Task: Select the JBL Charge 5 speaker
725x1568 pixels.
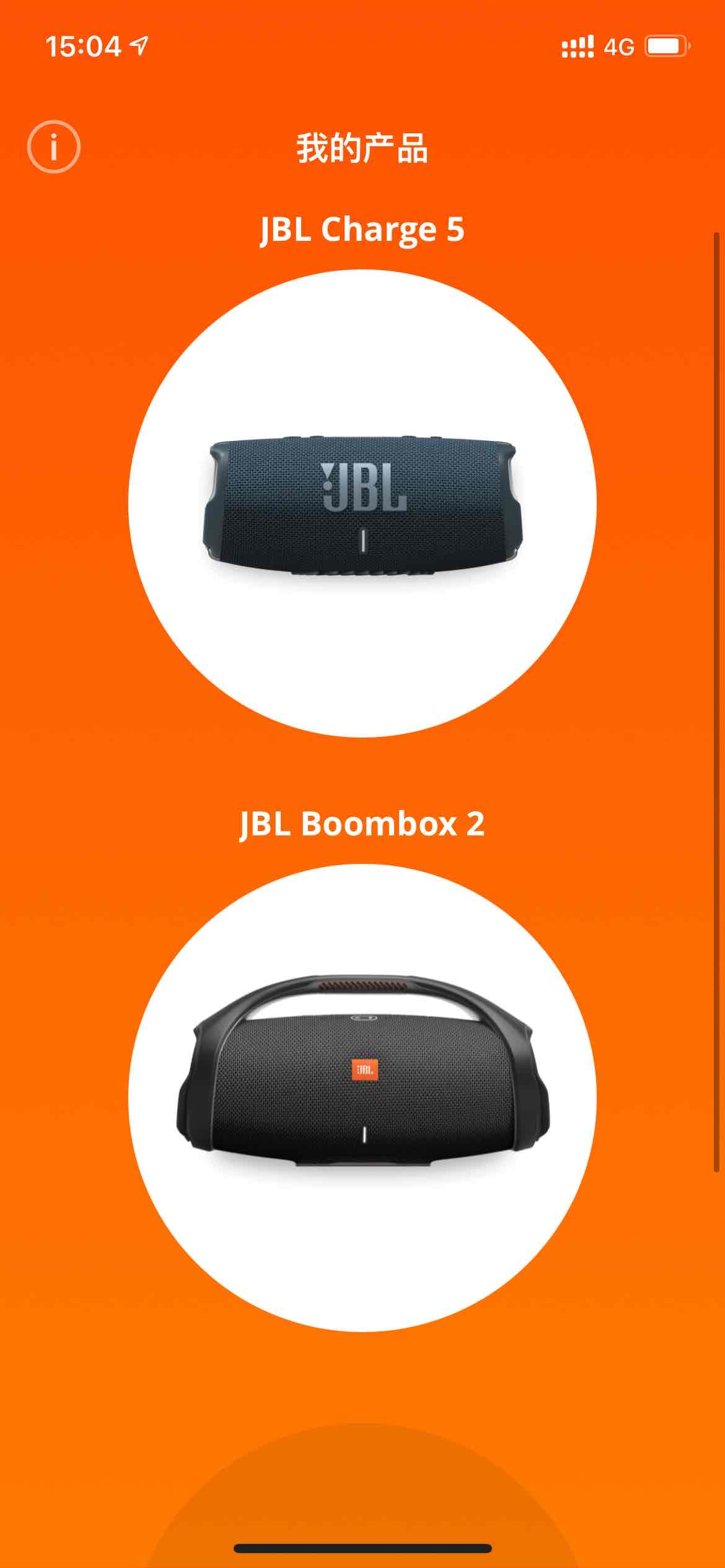Action: (362, 503)
